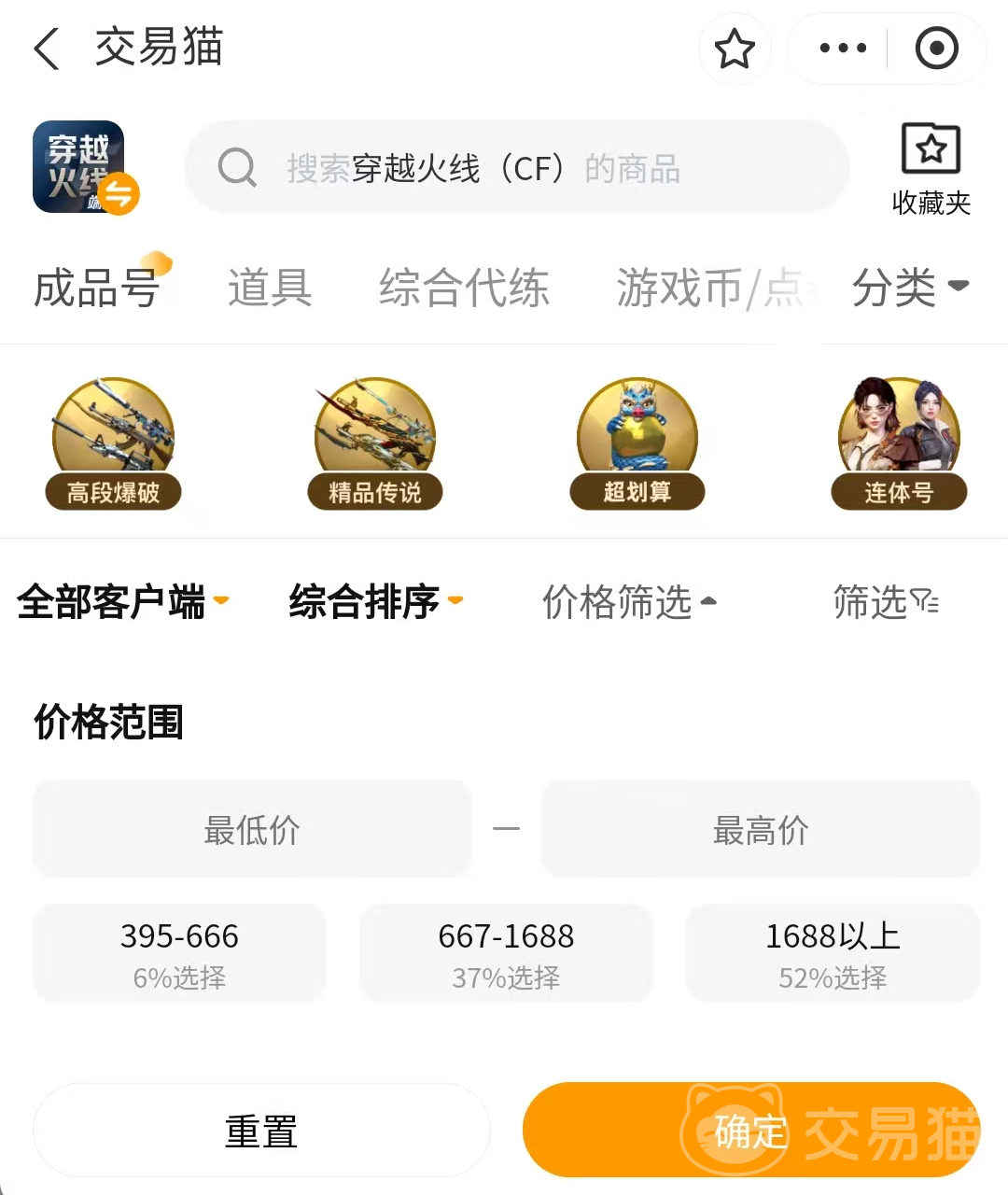Switch to the 游戏币/点 tab
Image resolution: width=1008 pixels, height=1195 pixels.
[x=709, y=288]
